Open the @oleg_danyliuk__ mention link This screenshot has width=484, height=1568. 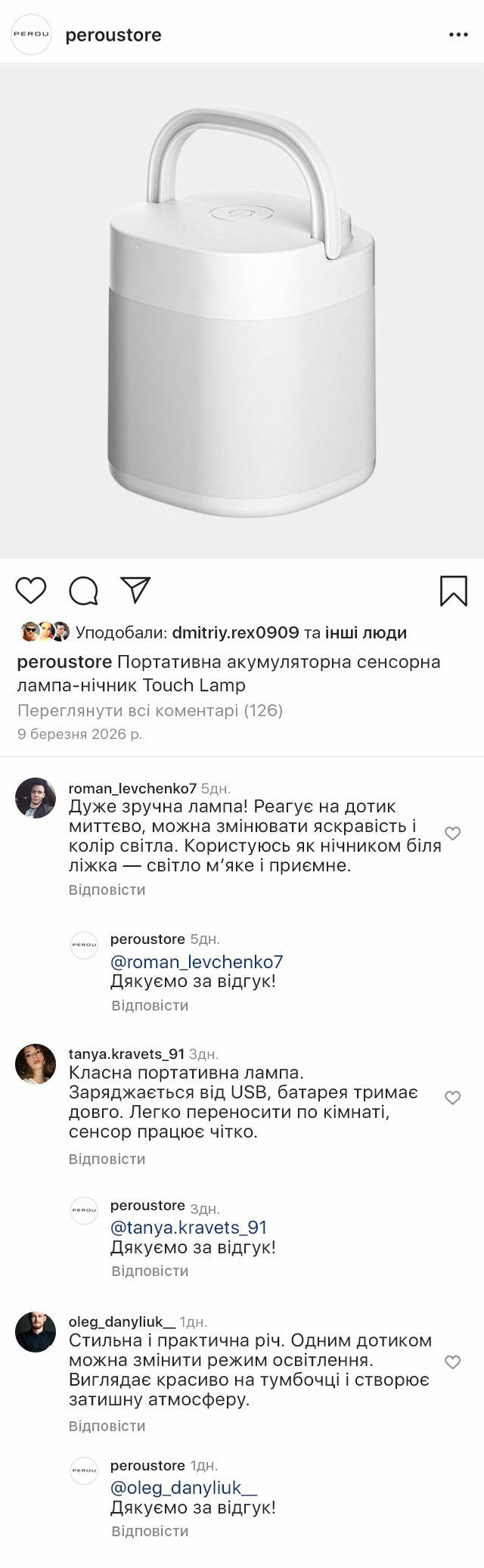click(x=184, y=1488)
